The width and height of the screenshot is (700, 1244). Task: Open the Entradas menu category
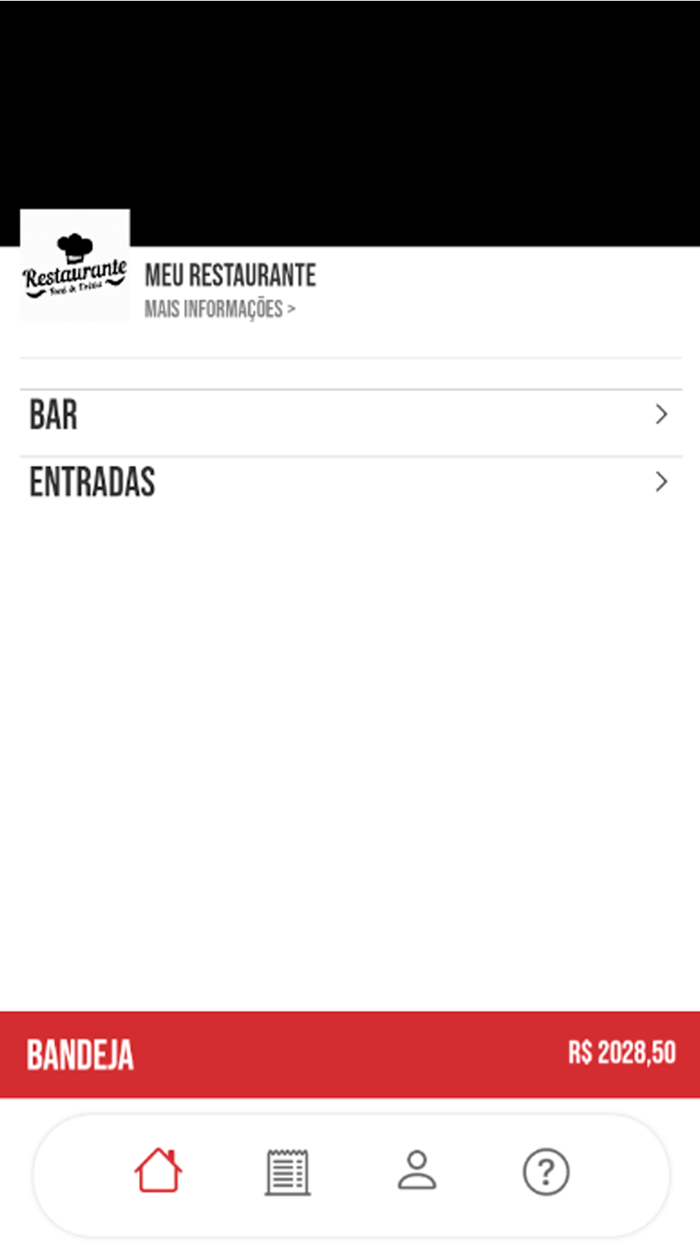pos(351,483)
